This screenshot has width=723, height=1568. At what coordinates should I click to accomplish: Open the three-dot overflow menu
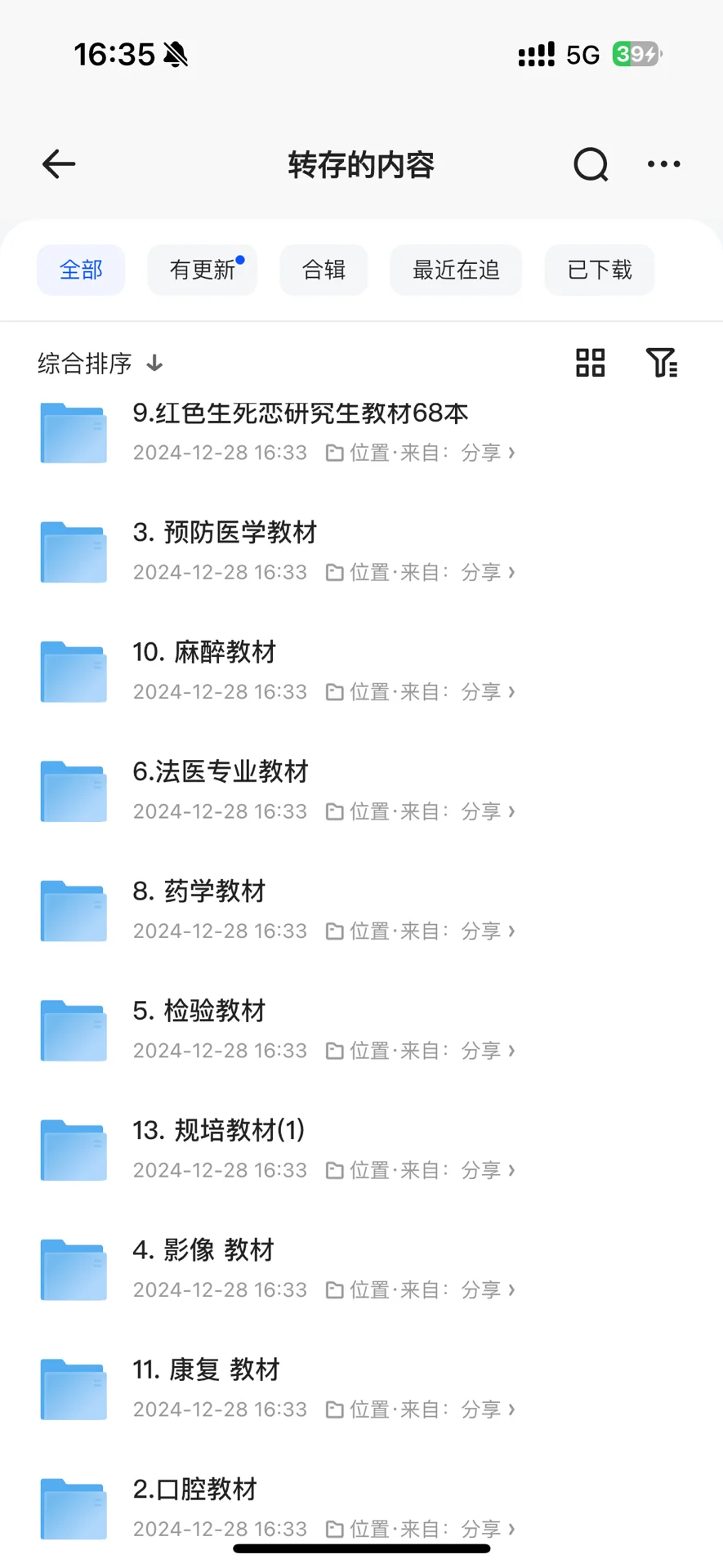coord(663,164)
